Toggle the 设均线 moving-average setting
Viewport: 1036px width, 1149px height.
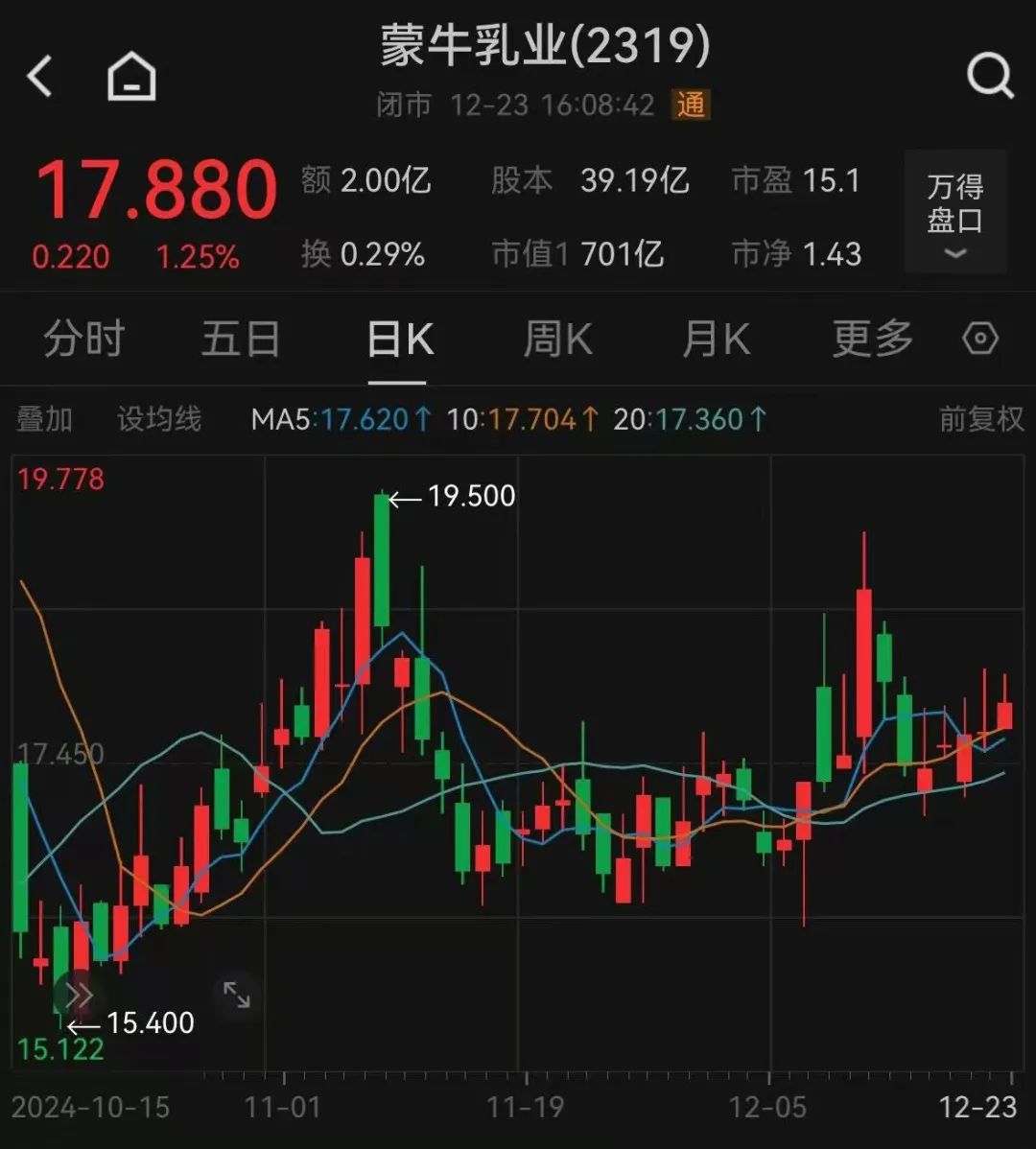160,419
